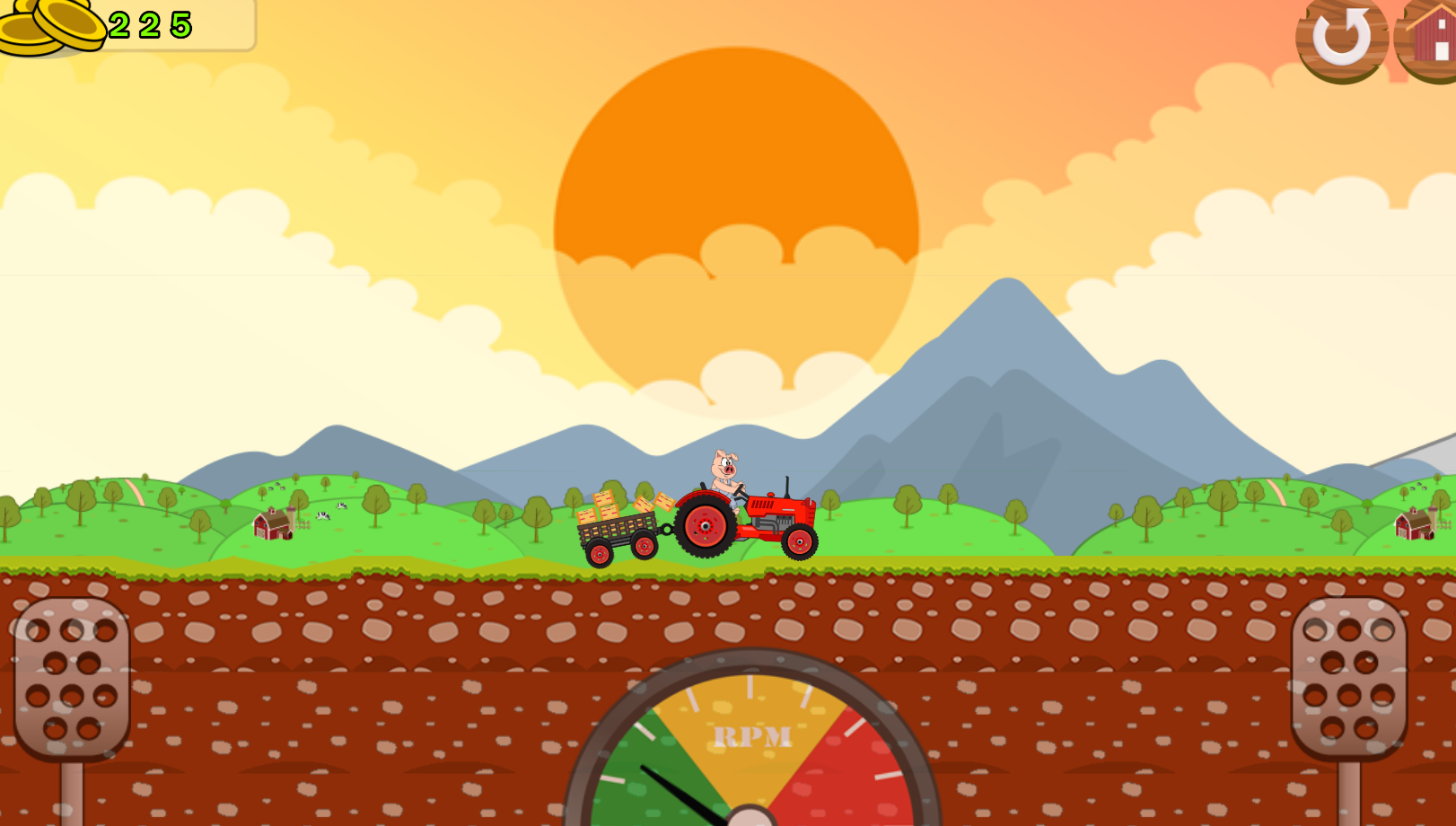Restart the level with the circular arrow

click(1341, 39)
